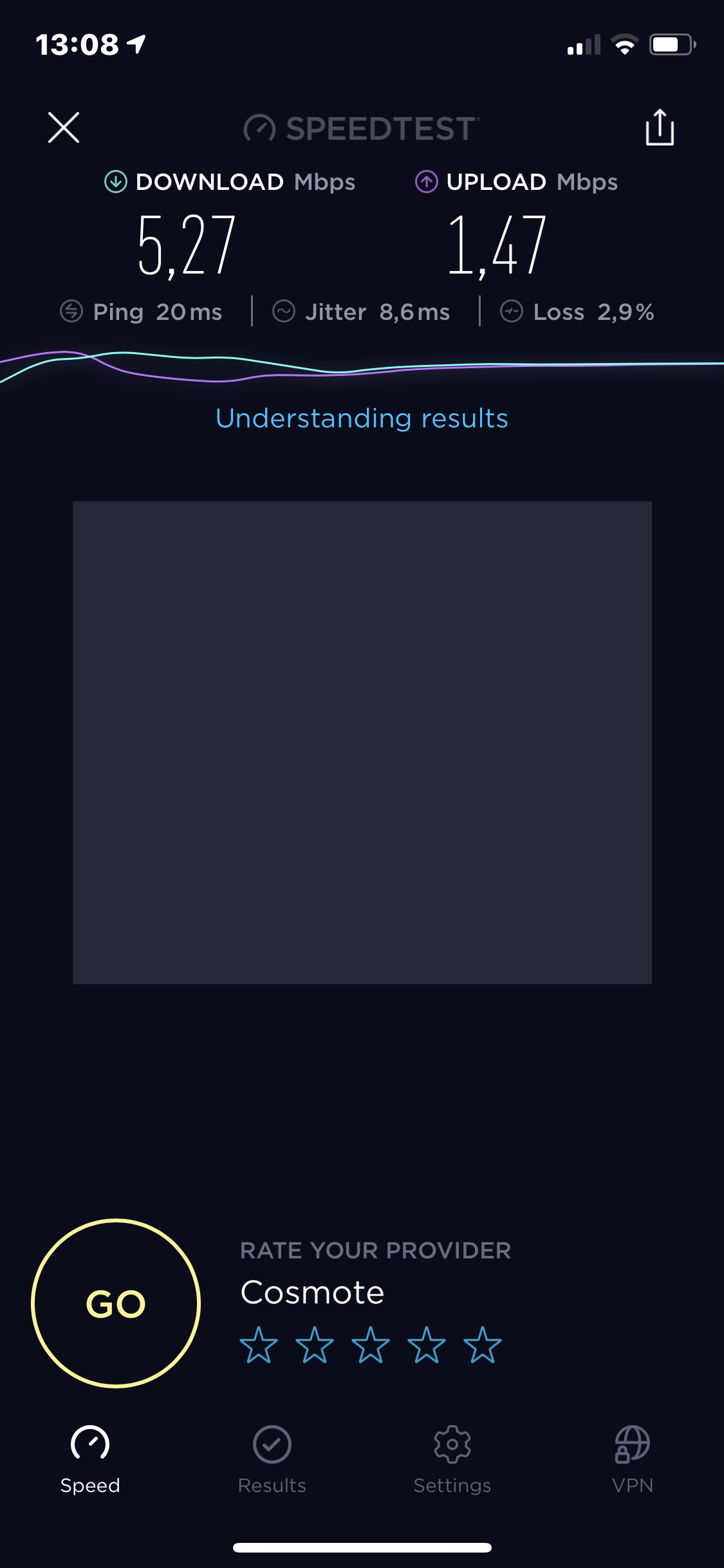Rate Cosmote one star
This screenshot has height=1568, width=724.
tap(259, 1345)
